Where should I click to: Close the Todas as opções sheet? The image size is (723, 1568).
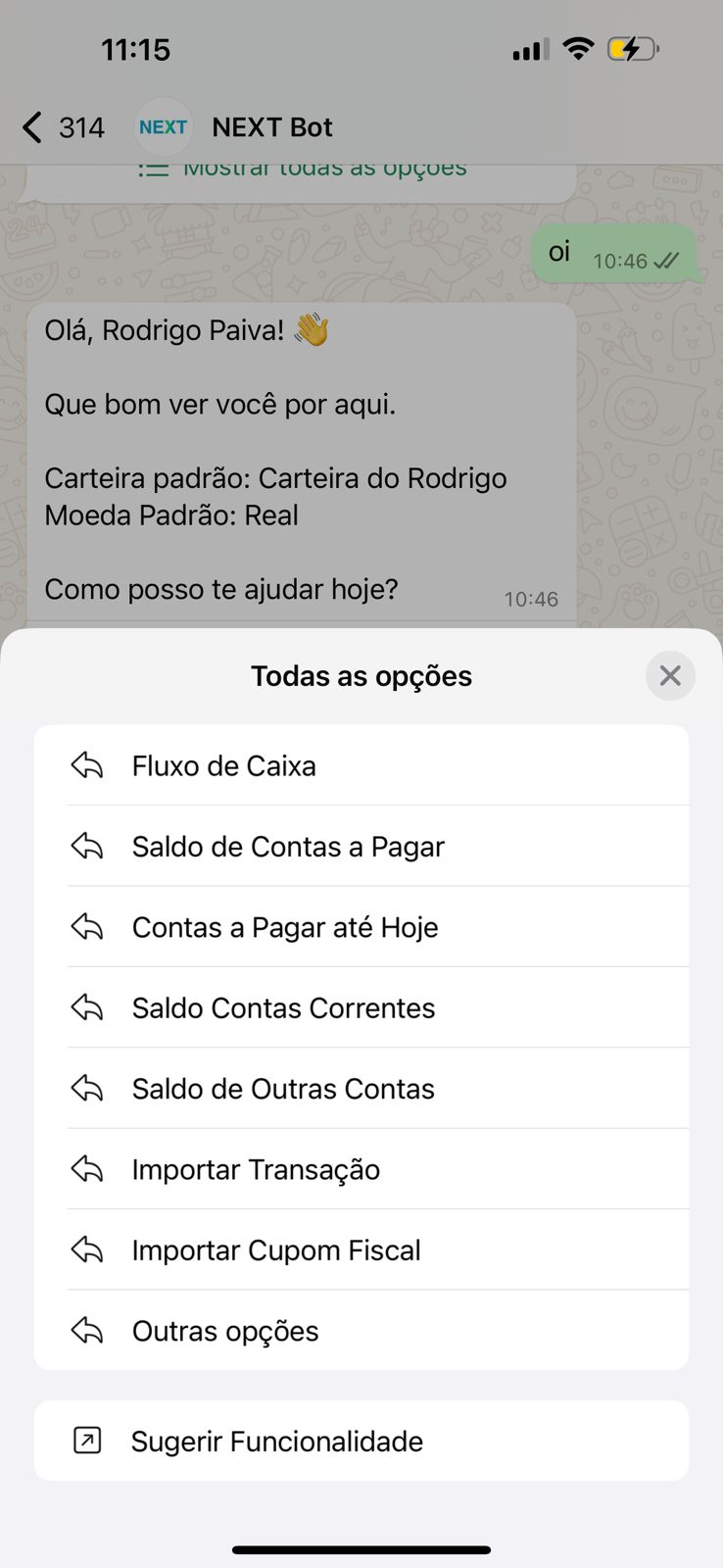pyautogui.click(x=670, y=676)
